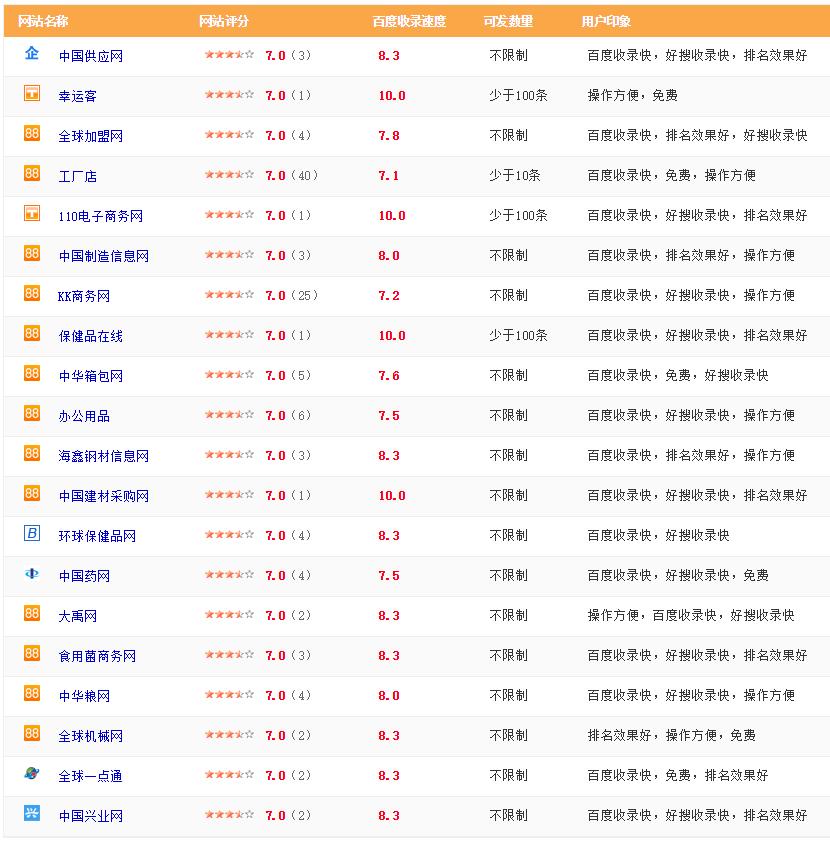830x842 pixels.
Task: Select the 办公用品 link
Action: click(x=84, y=416)
